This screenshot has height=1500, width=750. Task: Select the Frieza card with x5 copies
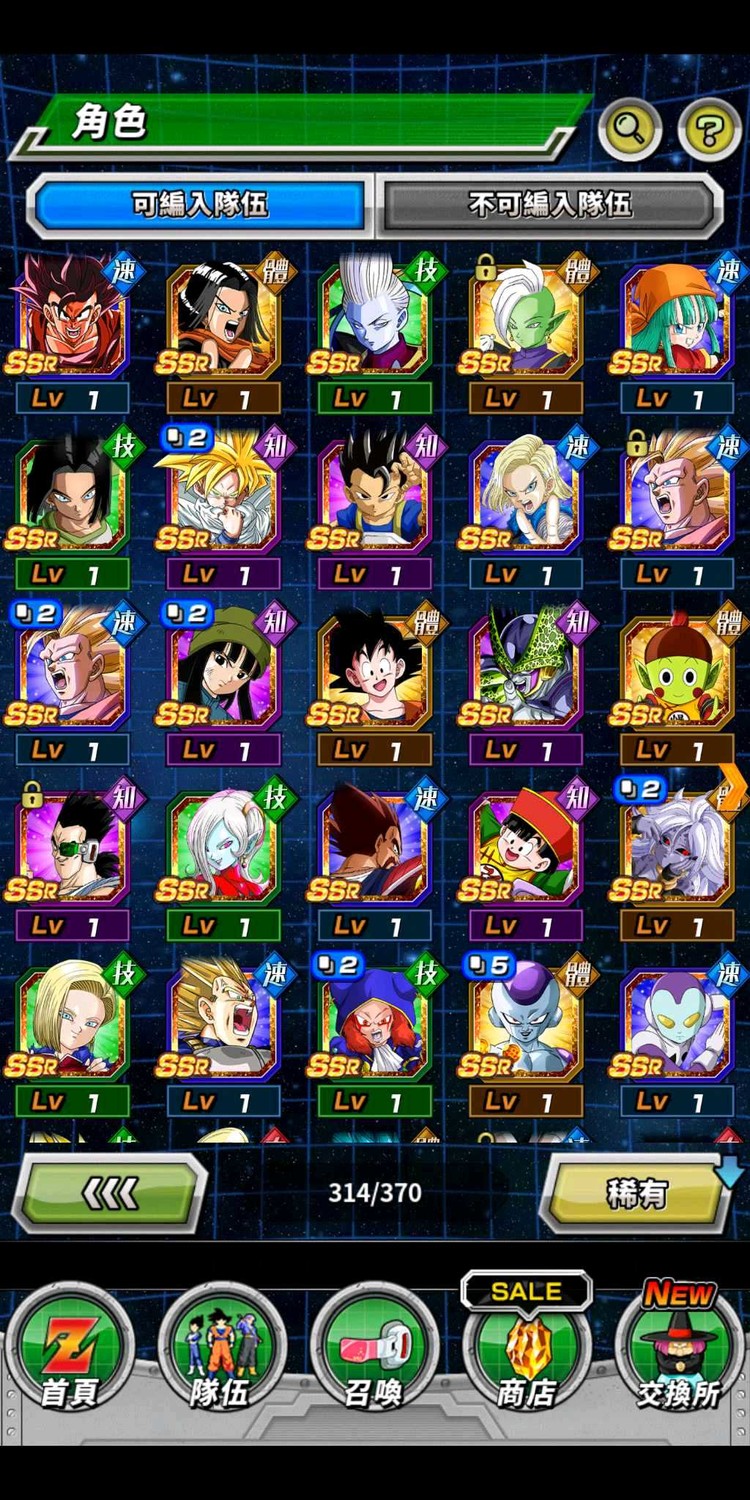coord(526,1025)
